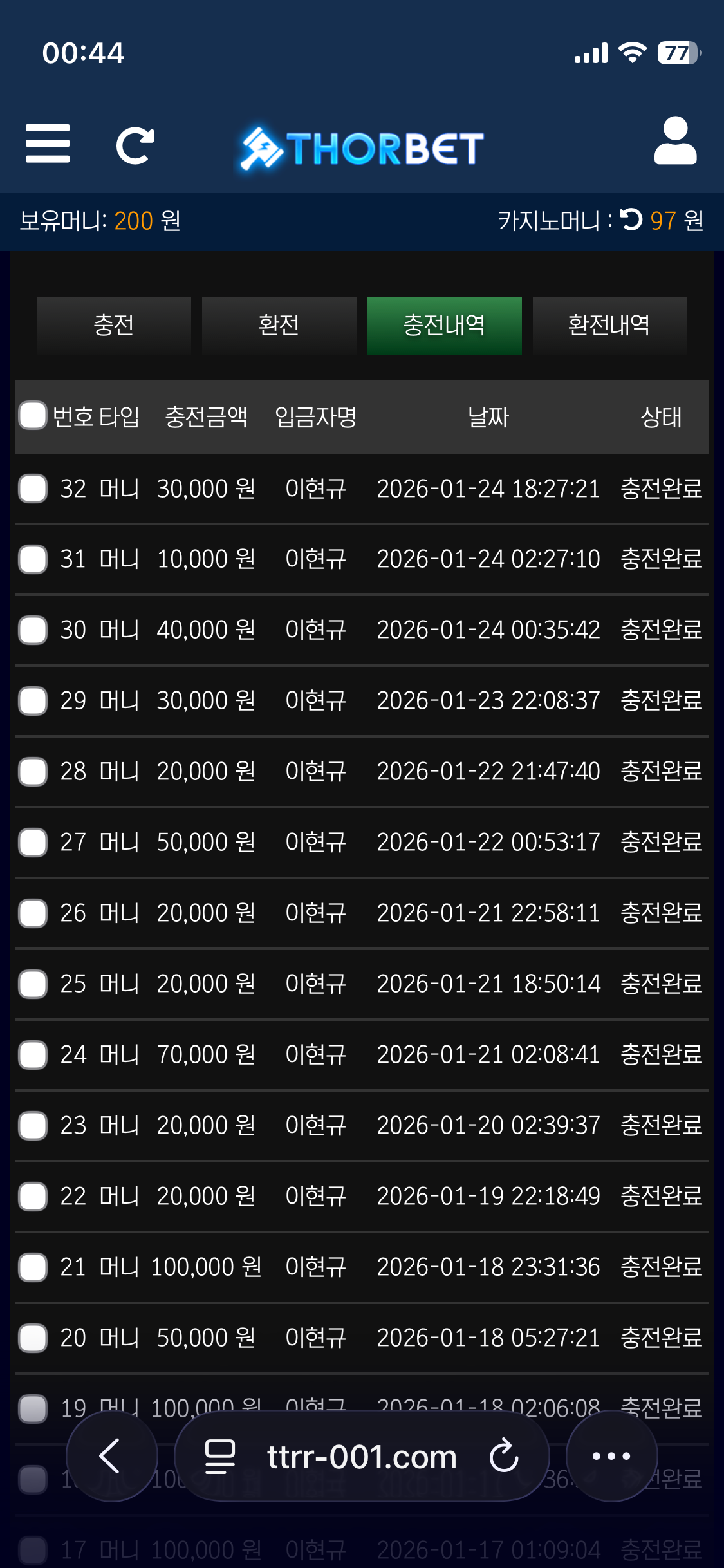Tap the refresh icon beside the menu
This screenshot has width=724, height=1568.
pos(135,145)
